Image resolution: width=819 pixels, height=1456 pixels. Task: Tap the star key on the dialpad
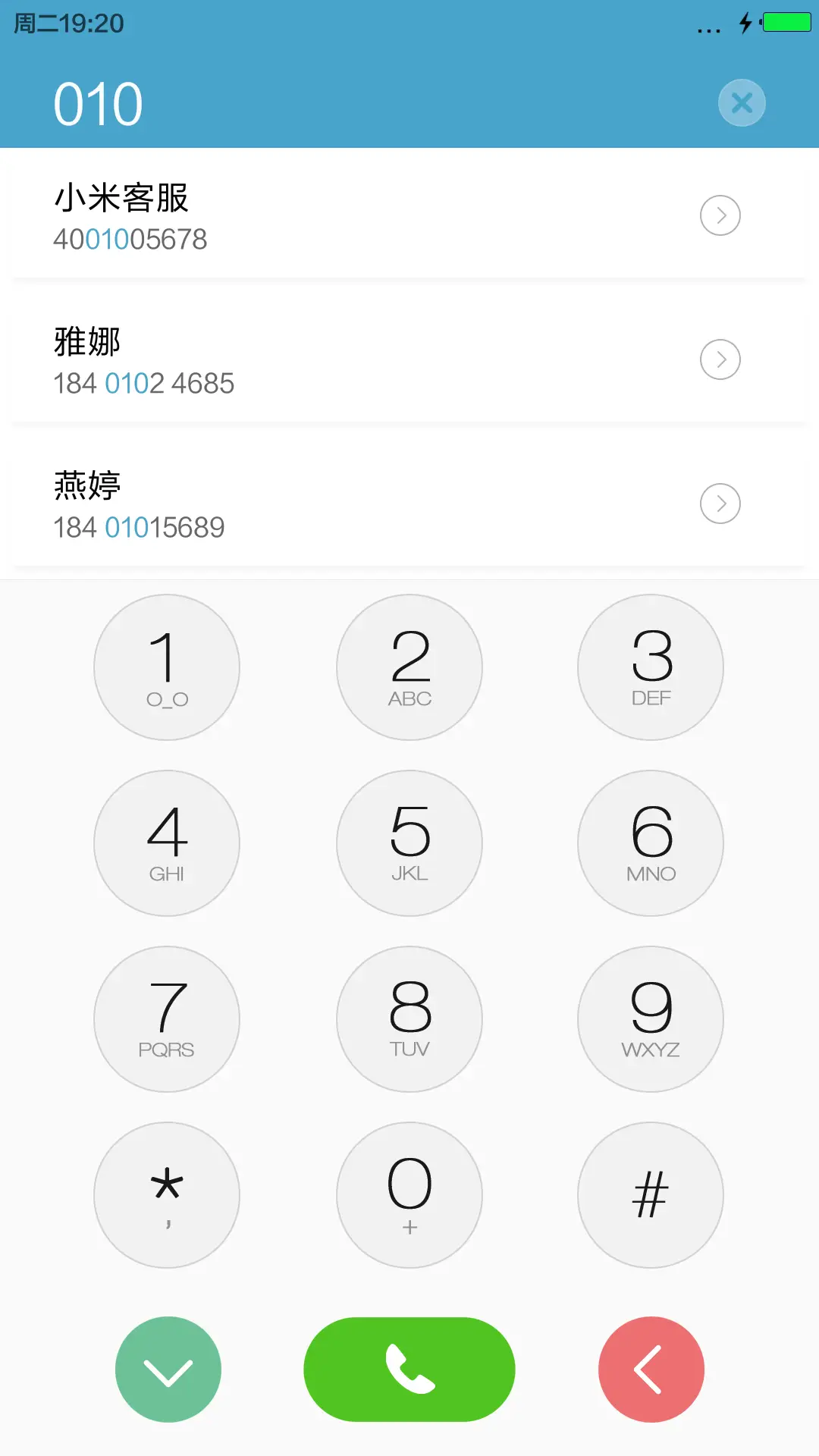tap(168, 1195)
